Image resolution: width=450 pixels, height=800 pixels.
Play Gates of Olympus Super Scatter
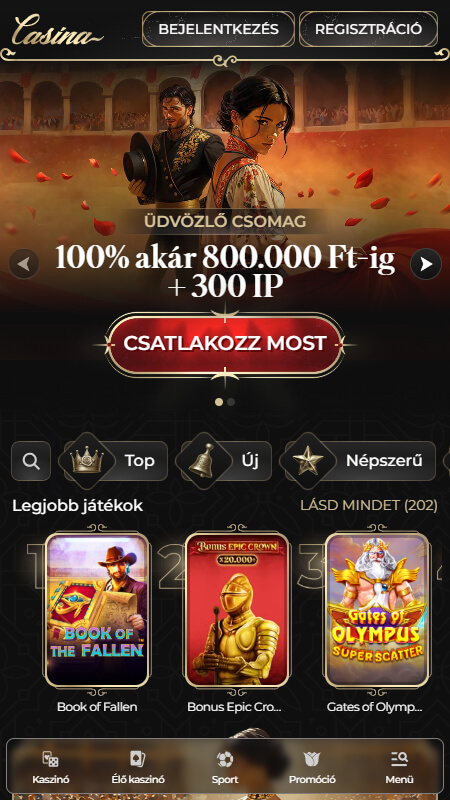pyautogui.click(x=377, y=610)
